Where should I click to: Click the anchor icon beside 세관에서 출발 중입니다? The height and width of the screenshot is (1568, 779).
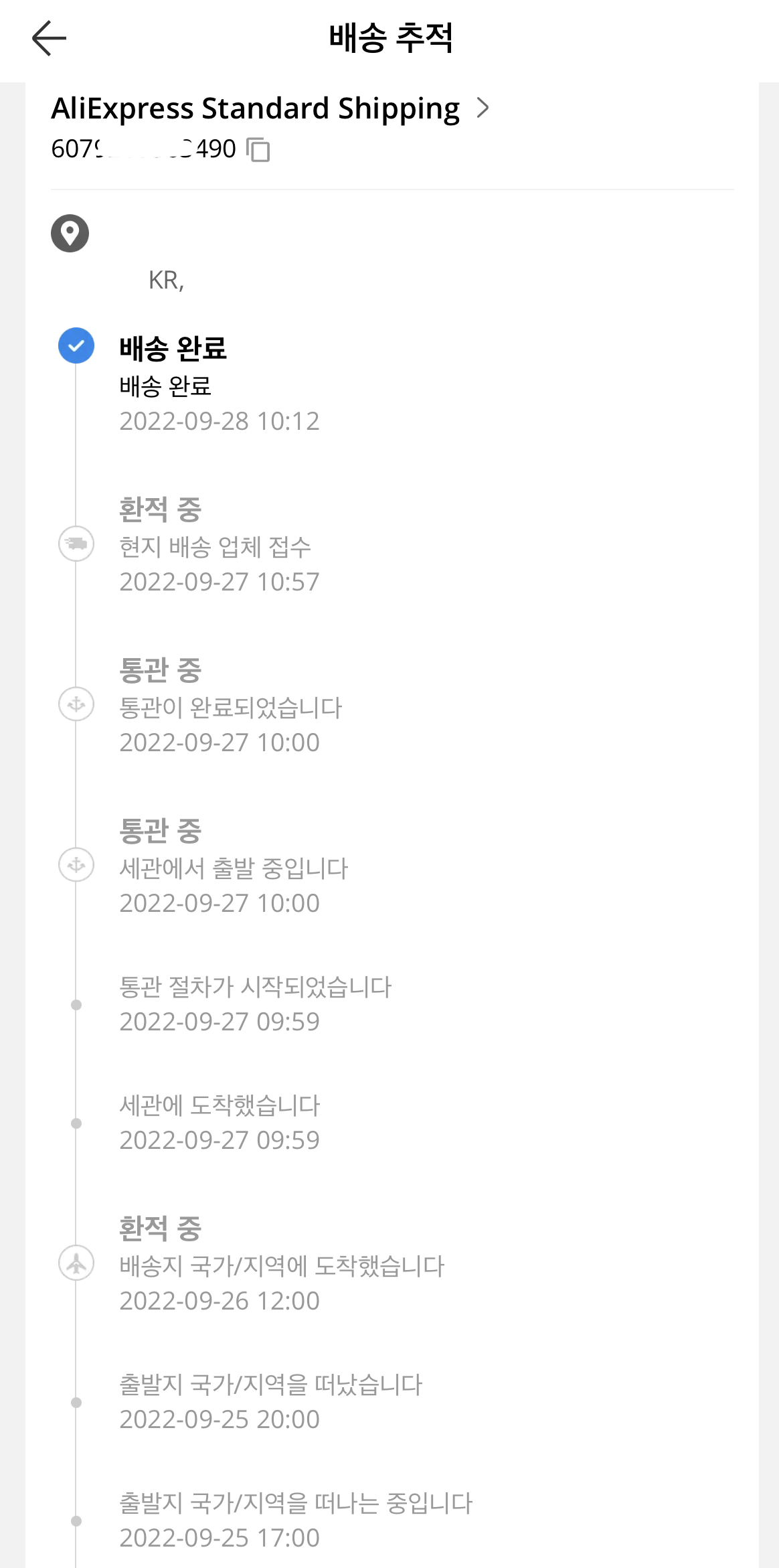pos(76,865)
